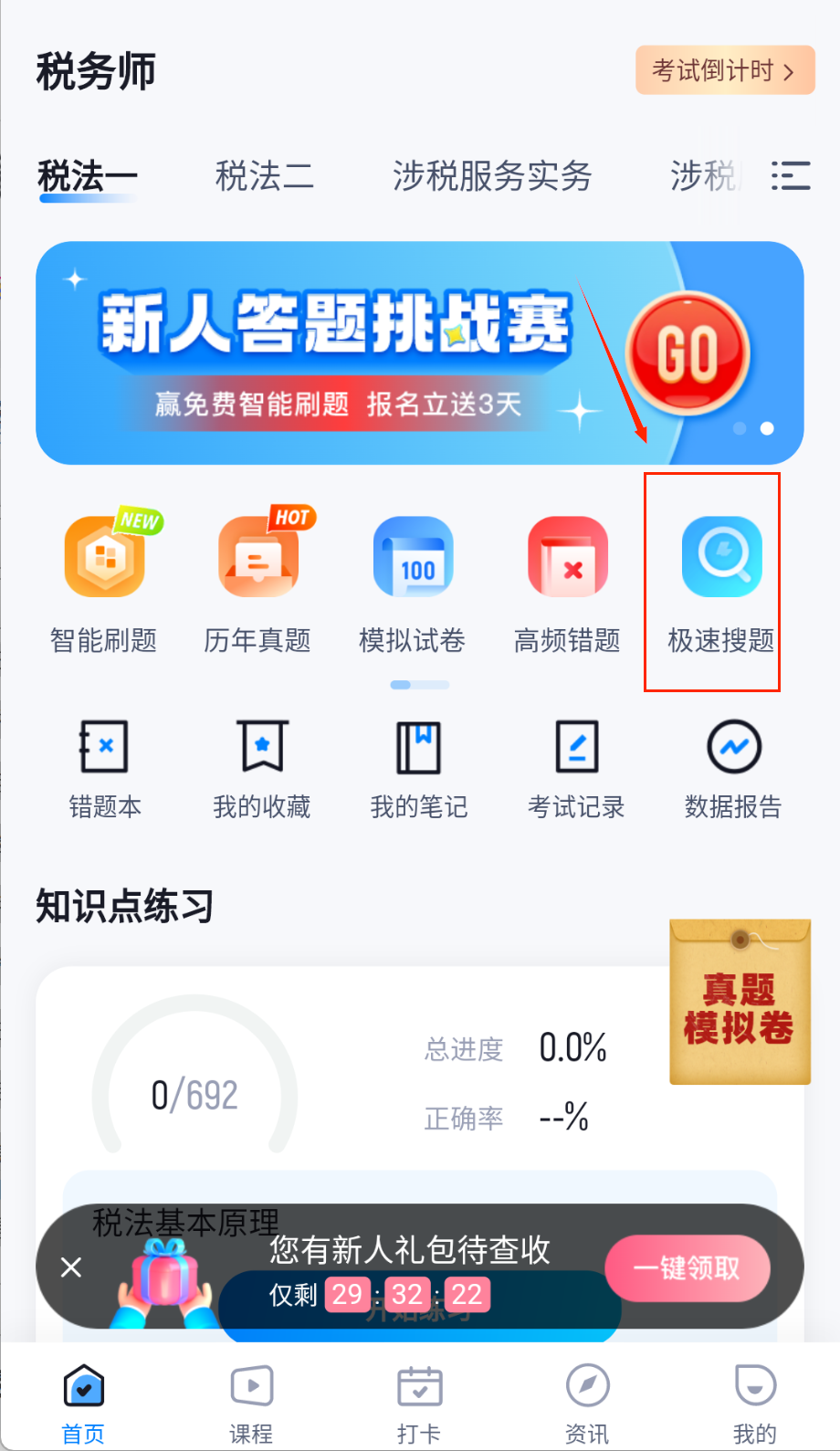Open the 考试倒计时 exam countdown
840x1451 pixels.
click(724, 70)
